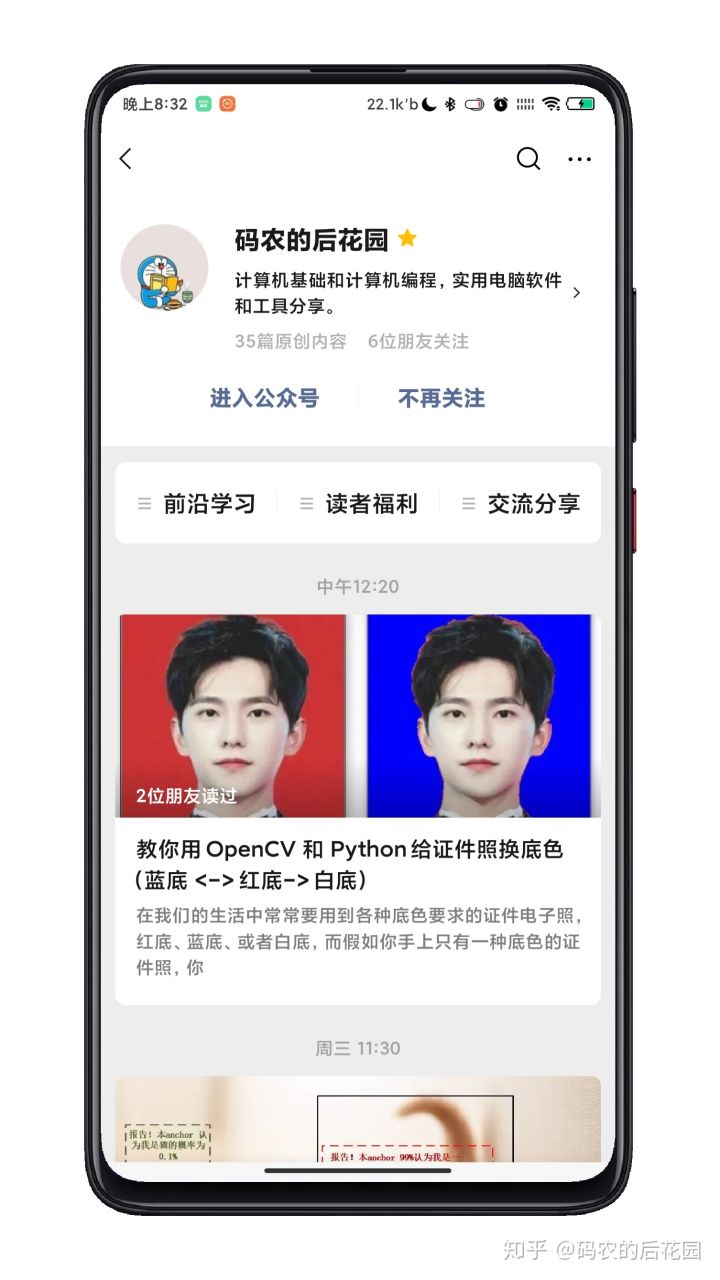Tap the battery charging indicator
720x1280 pixels.
(x=579, y=103)
